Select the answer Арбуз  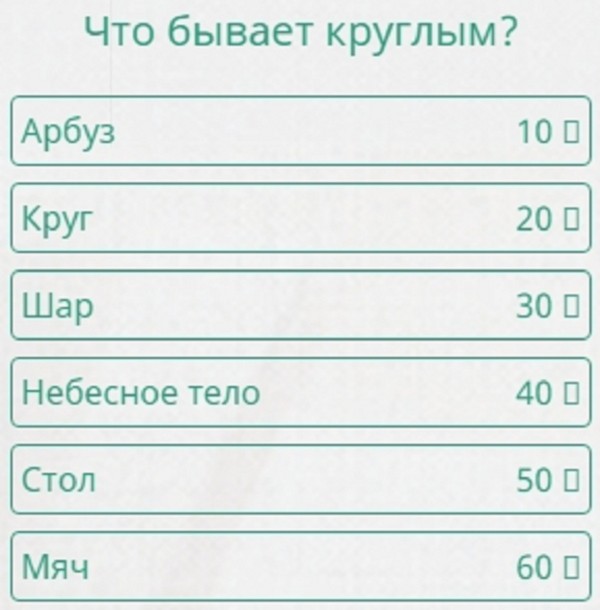[x=300, y=131]
